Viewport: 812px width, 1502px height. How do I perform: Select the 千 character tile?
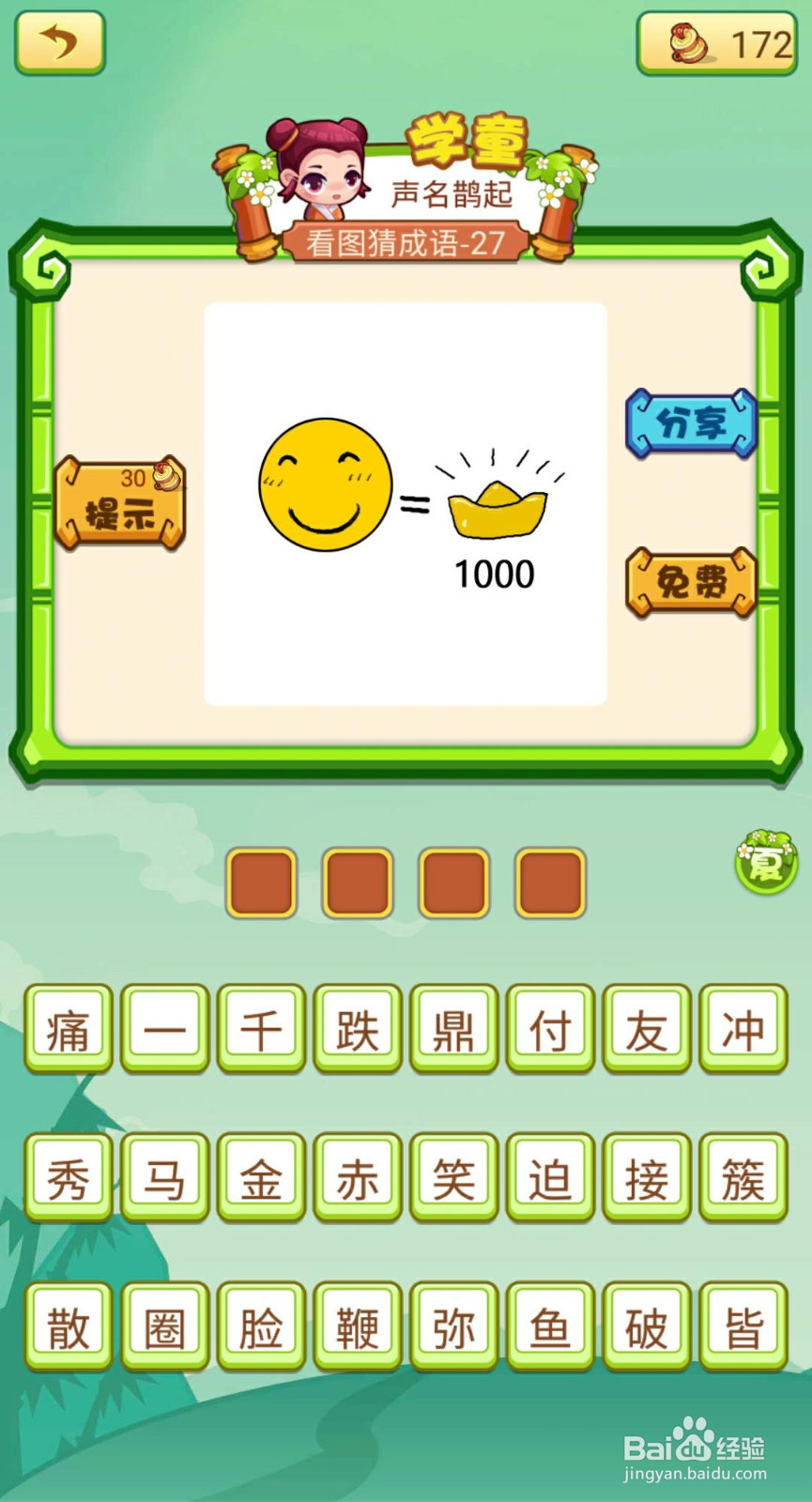click(260, 1028)
